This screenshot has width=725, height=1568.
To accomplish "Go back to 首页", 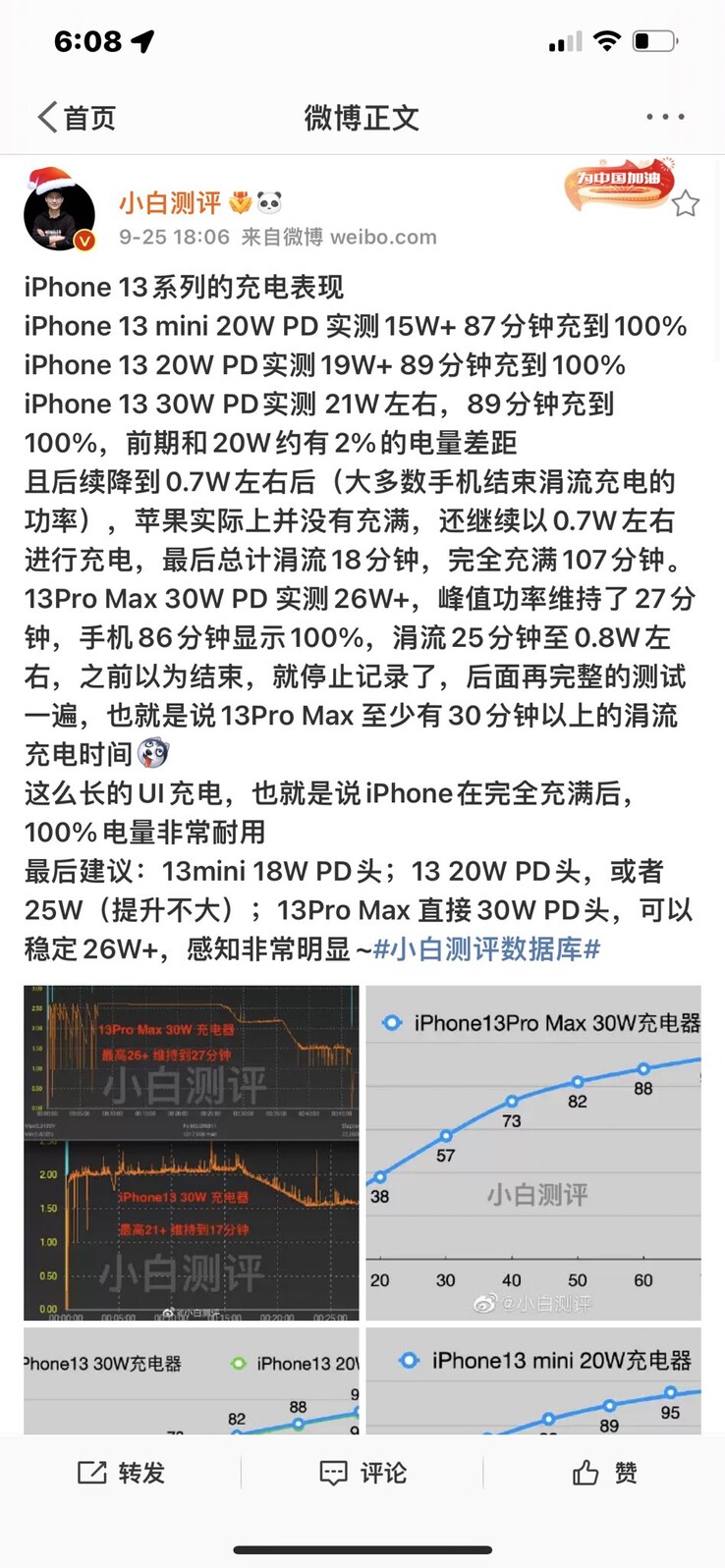I will (x=77, y=118).
